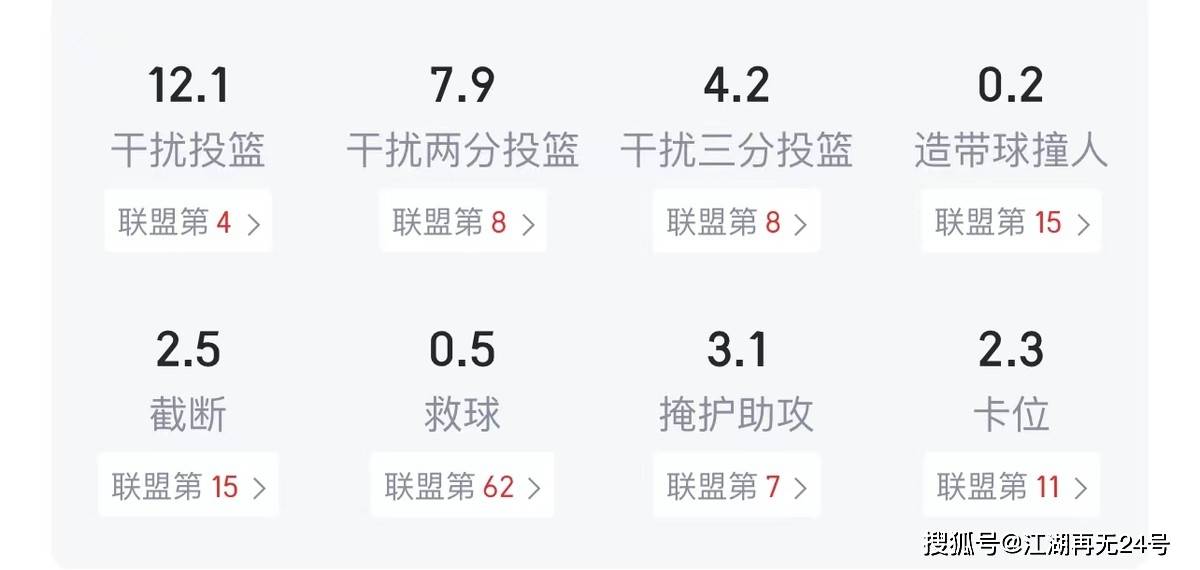The image size is (1200, 570).
Task: View league ranking for 干扰三分投篮
Action: tap(737, 222)
